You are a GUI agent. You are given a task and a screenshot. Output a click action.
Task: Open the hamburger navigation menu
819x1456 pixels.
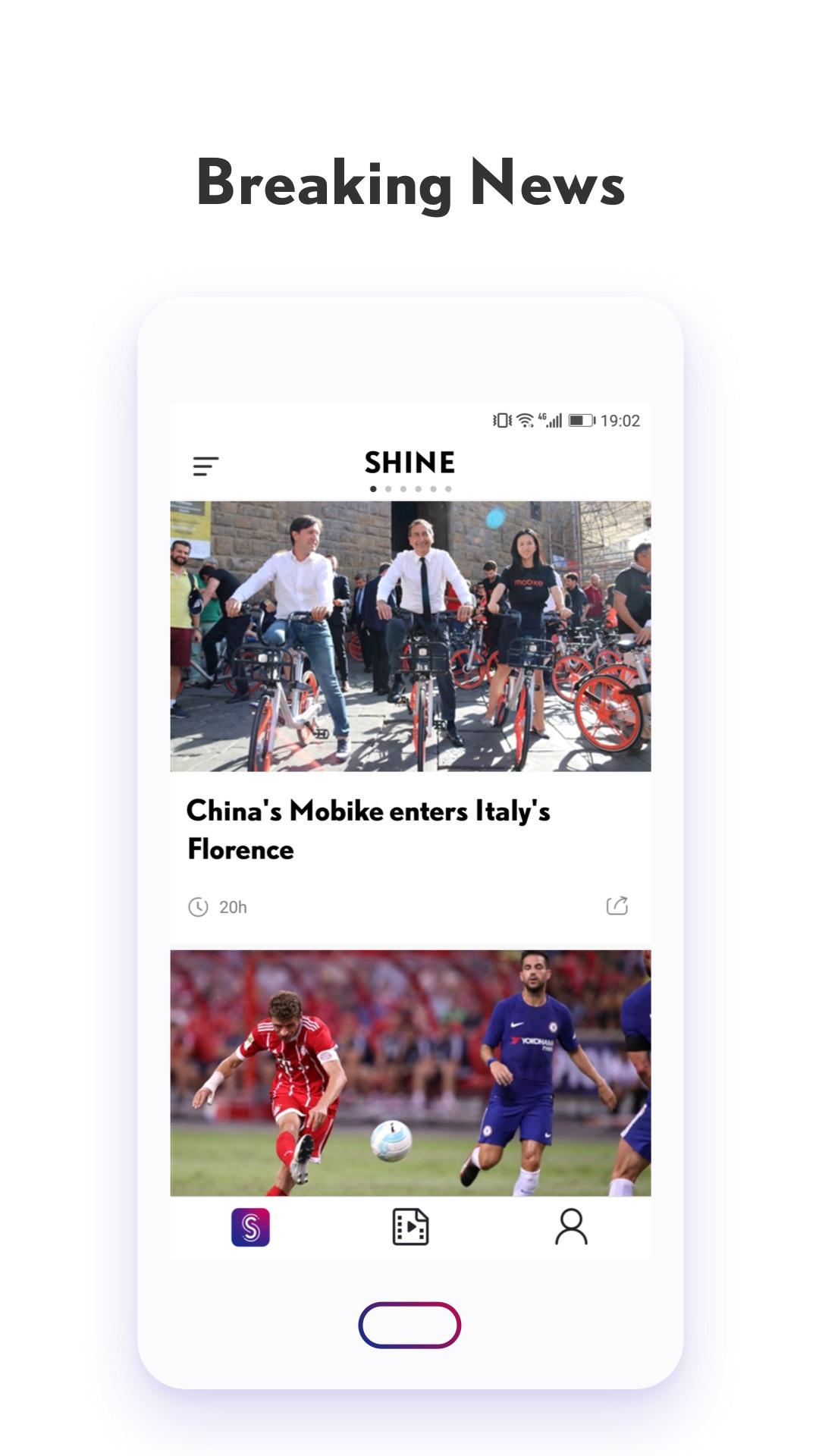205,464
